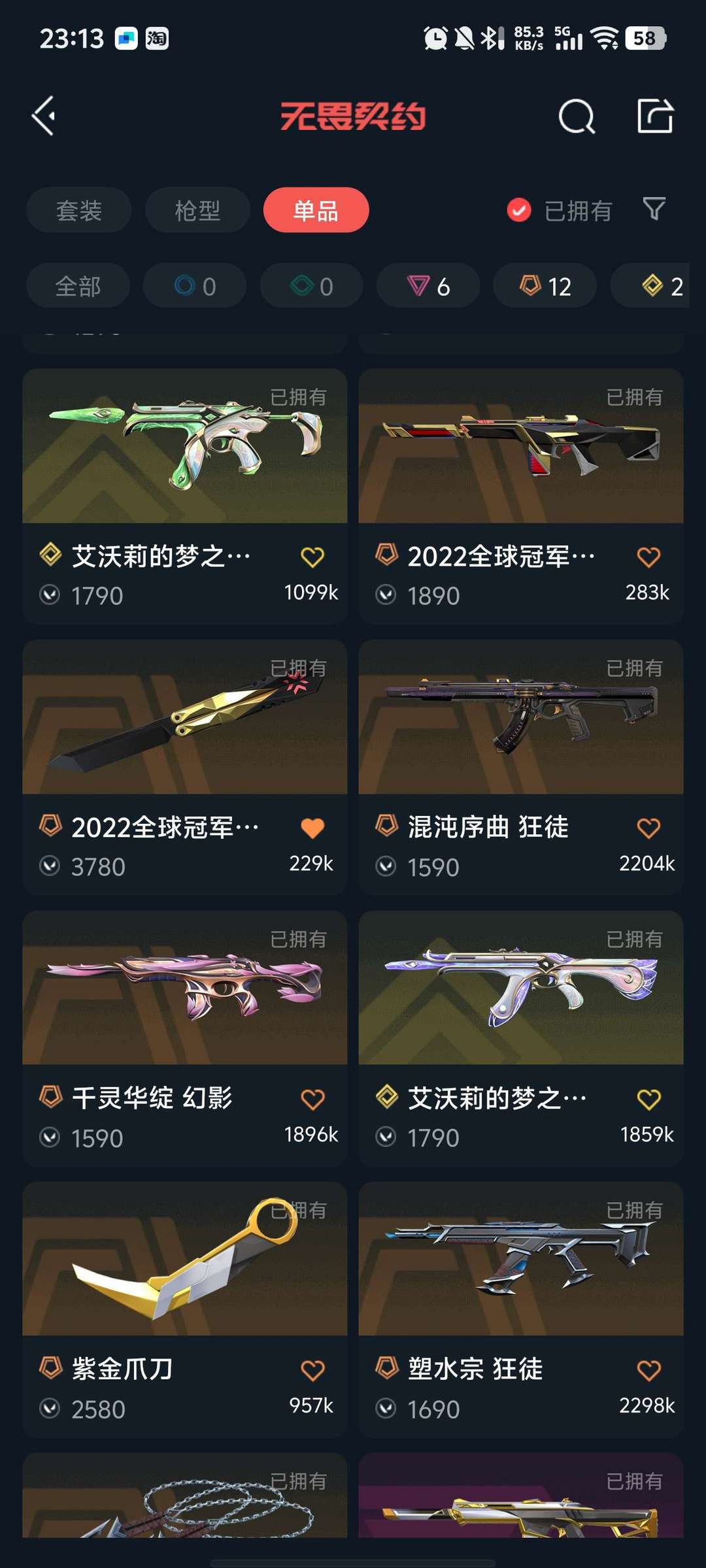This screenshot has width=706, height=1568.
Task: Select the 全部 rarity chip
Action: point(78,286)
